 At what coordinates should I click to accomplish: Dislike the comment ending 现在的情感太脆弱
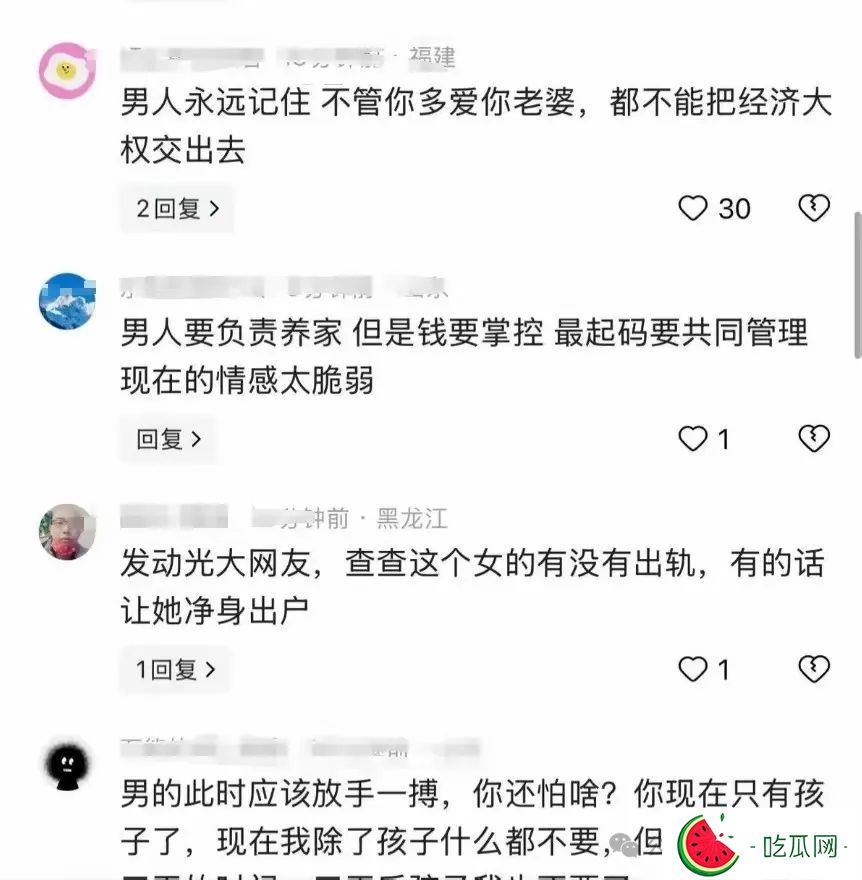coord(814,438)
